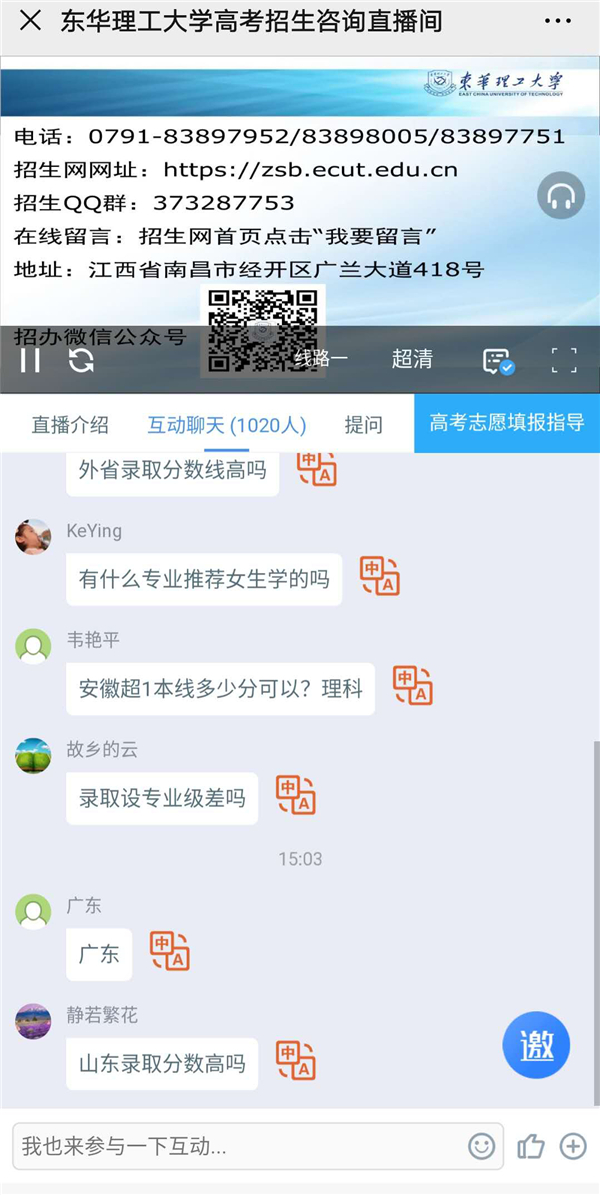
Task: Switch to the 直播介绍 tab
Action: tap(70, 424)
